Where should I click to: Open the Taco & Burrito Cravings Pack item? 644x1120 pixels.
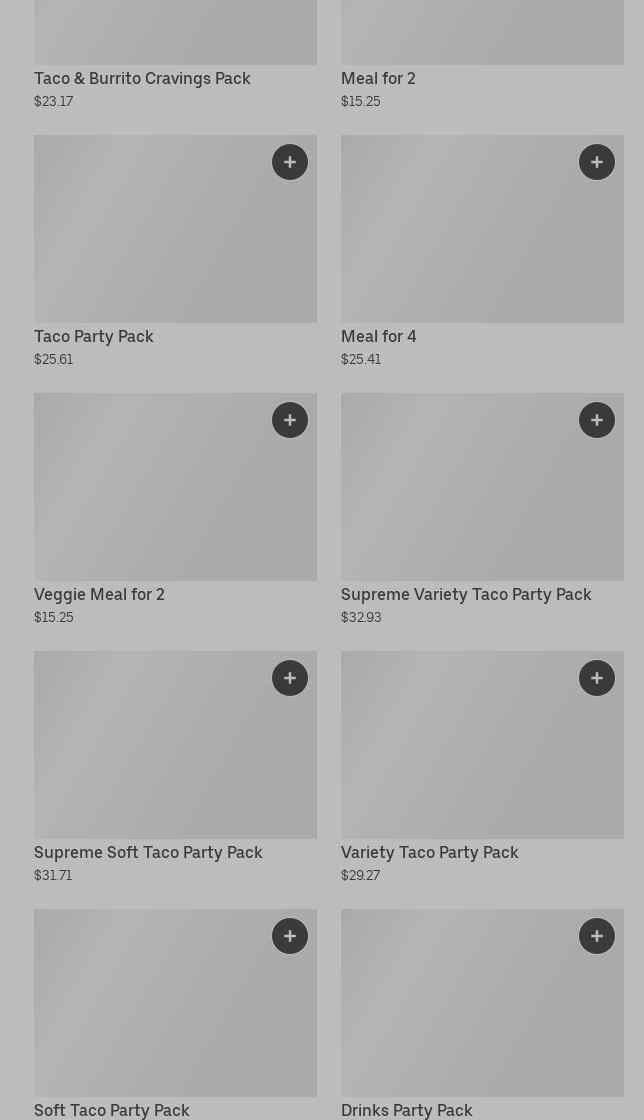click(x=142, y=78)
